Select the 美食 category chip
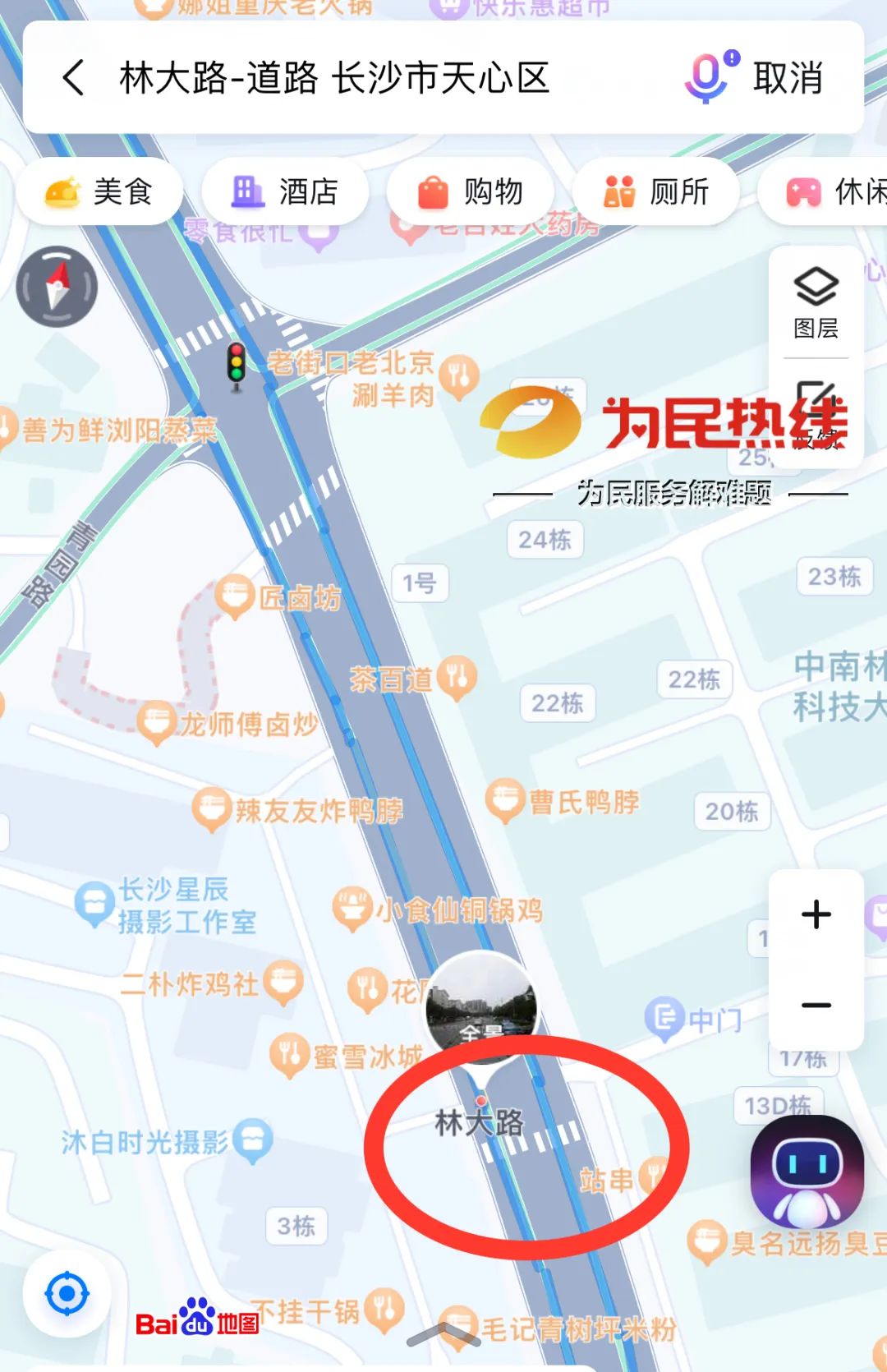Screen dimensions: 887x1372 click(99, 191)
